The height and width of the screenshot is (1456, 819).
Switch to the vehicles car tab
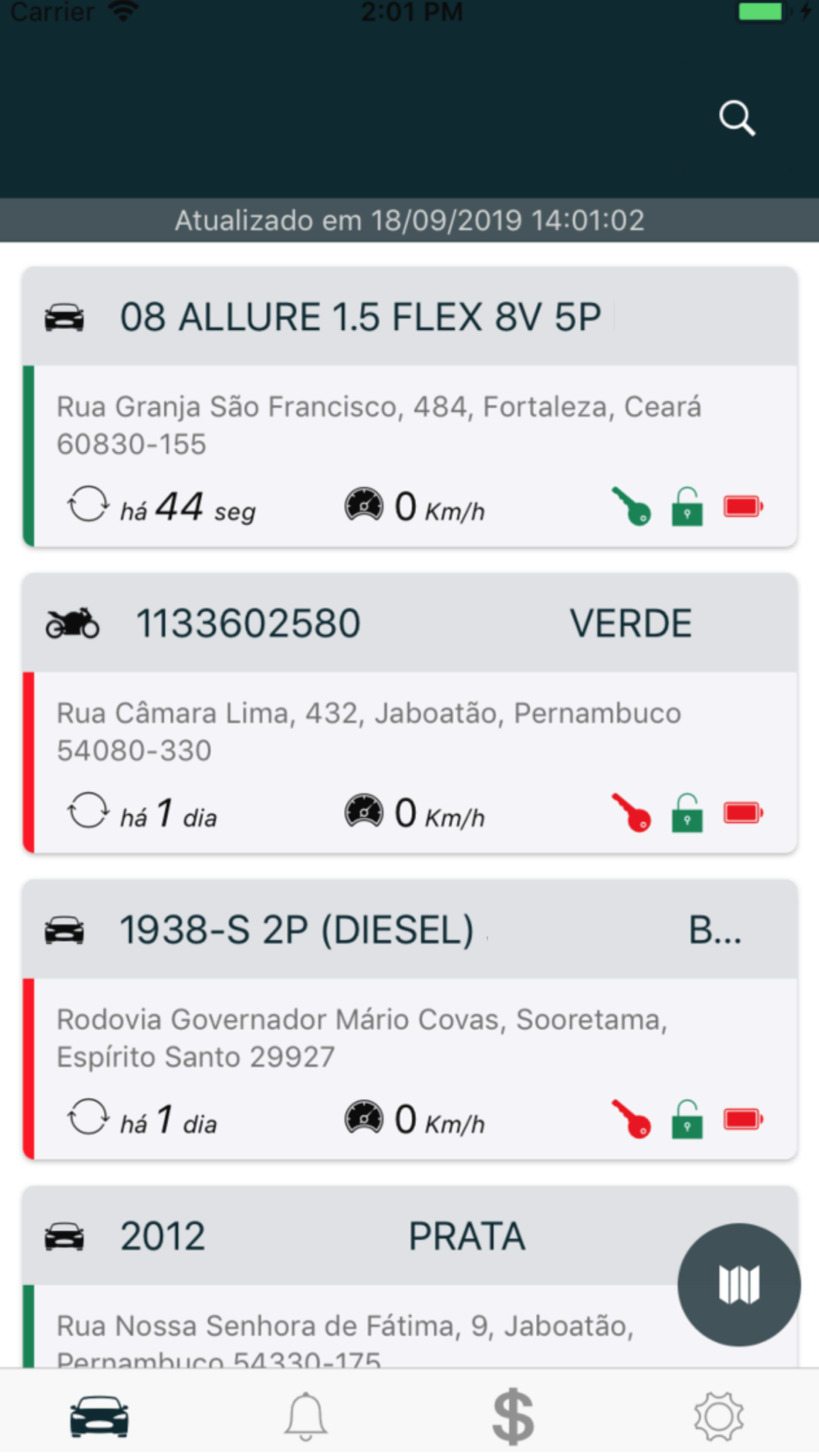pos(99,1416)
